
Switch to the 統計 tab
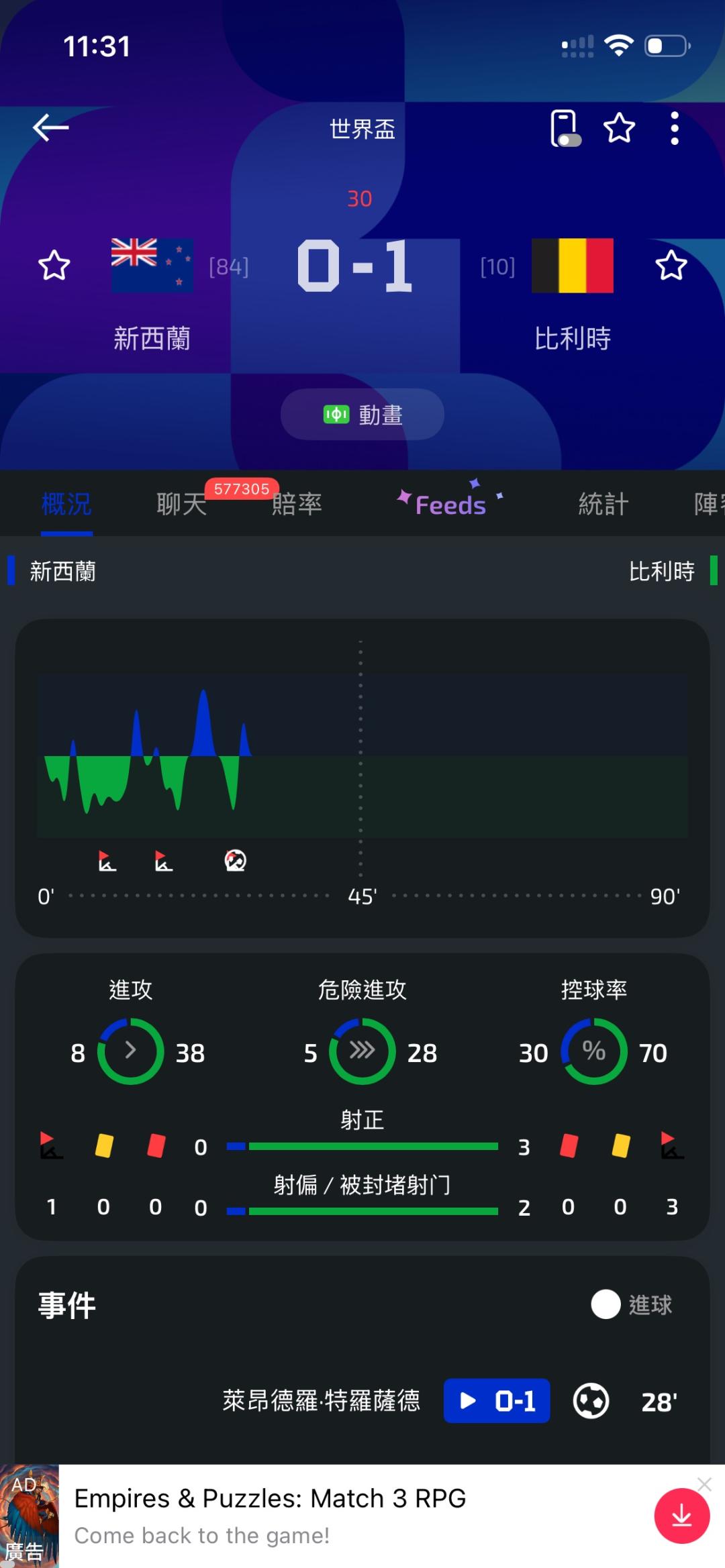(x=603, y=504)
